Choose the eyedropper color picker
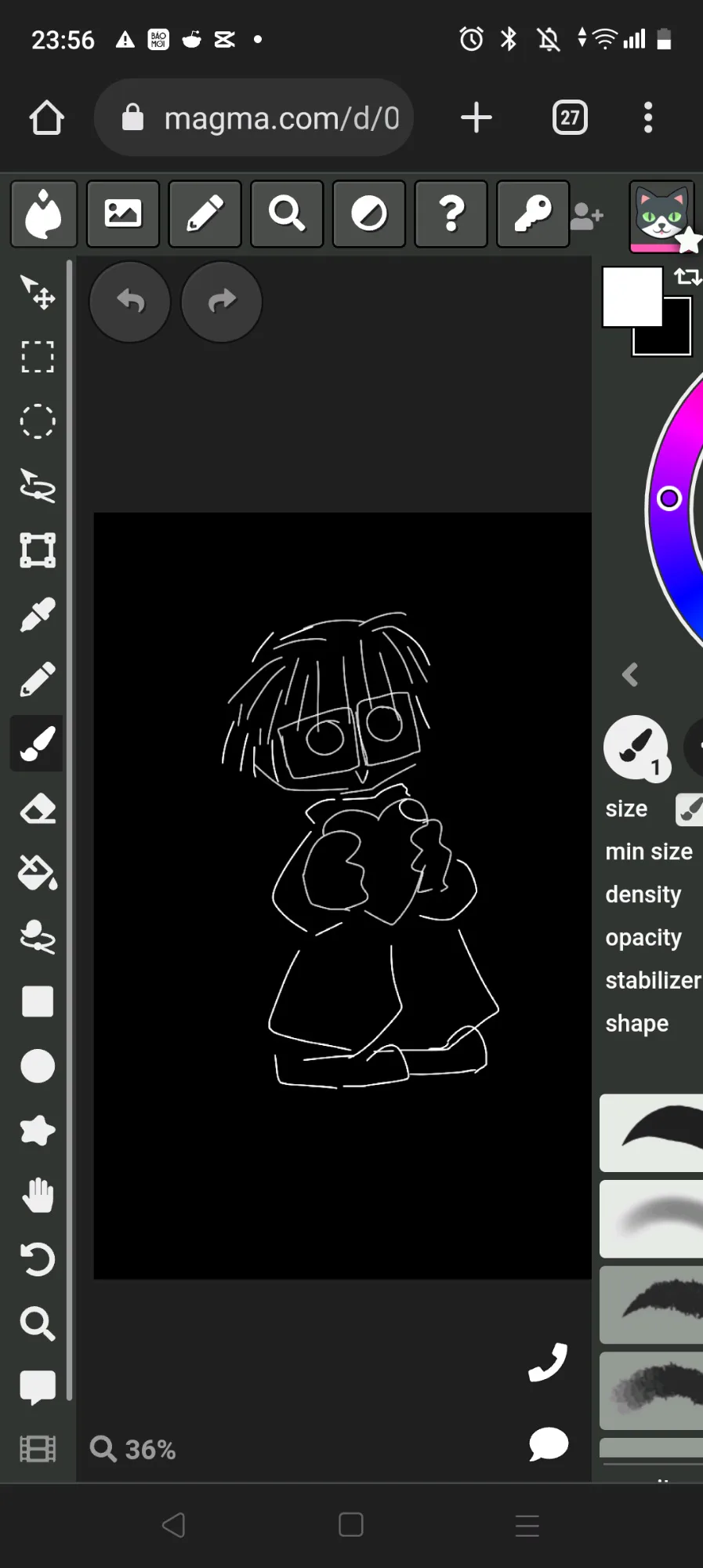This screenshot has height=1568, width=703. click(x=38, y=615)
